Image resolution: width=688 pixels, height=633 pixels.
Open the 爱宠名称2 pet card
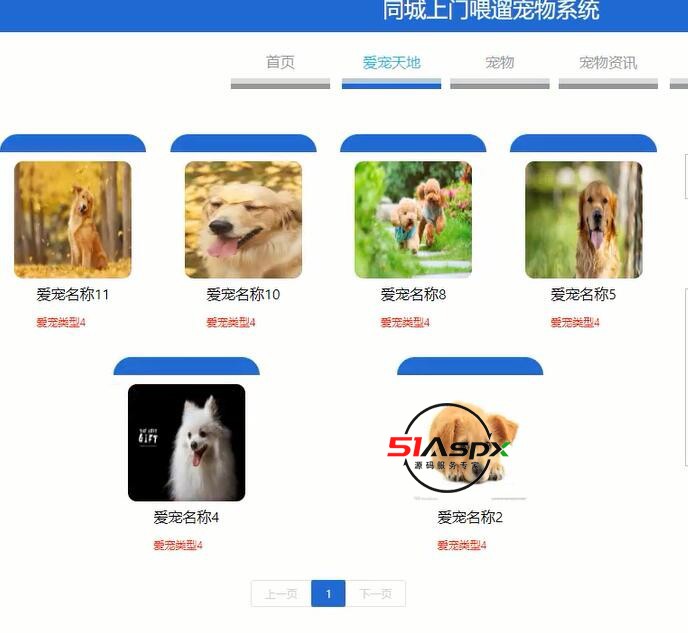coord(470,443)
